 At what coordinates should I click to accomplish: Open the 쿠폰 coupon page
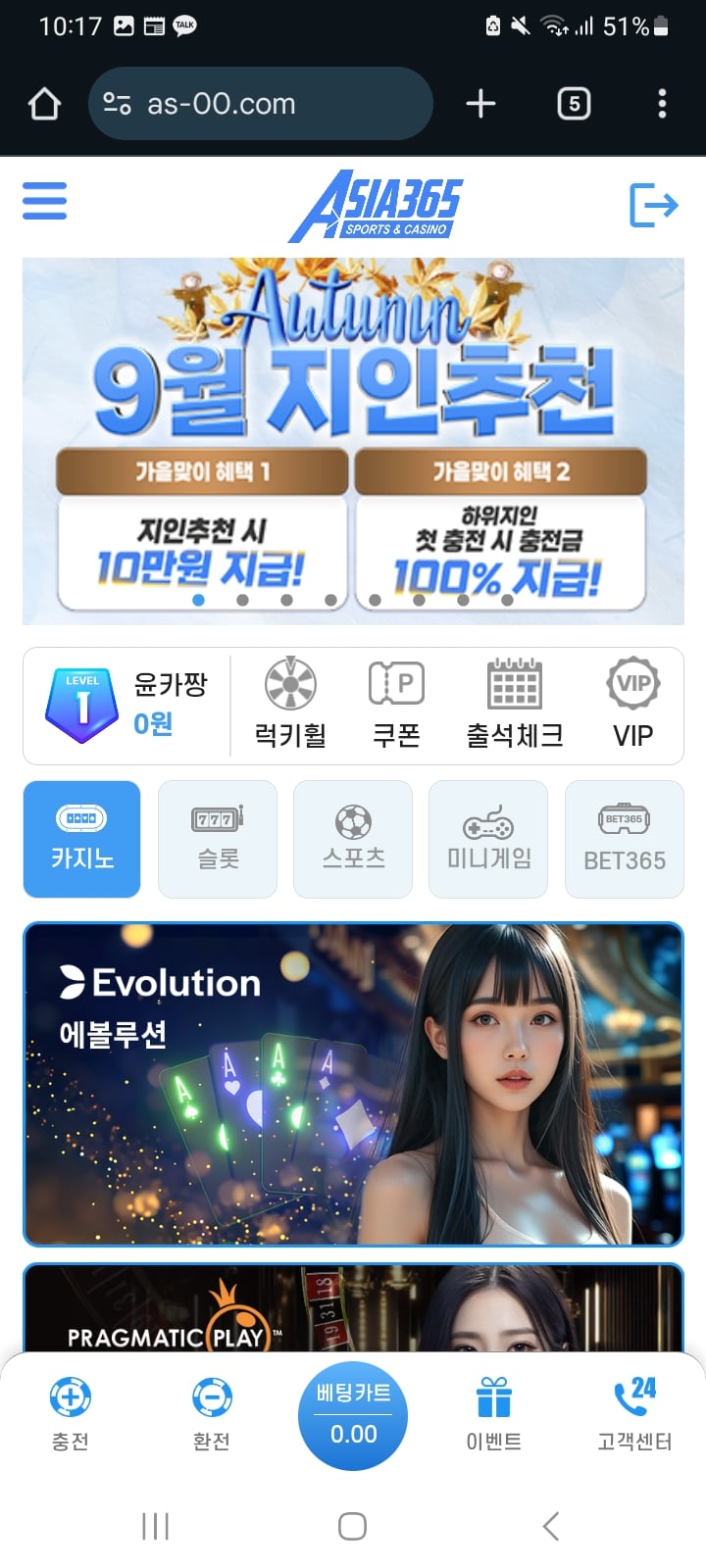396,704
